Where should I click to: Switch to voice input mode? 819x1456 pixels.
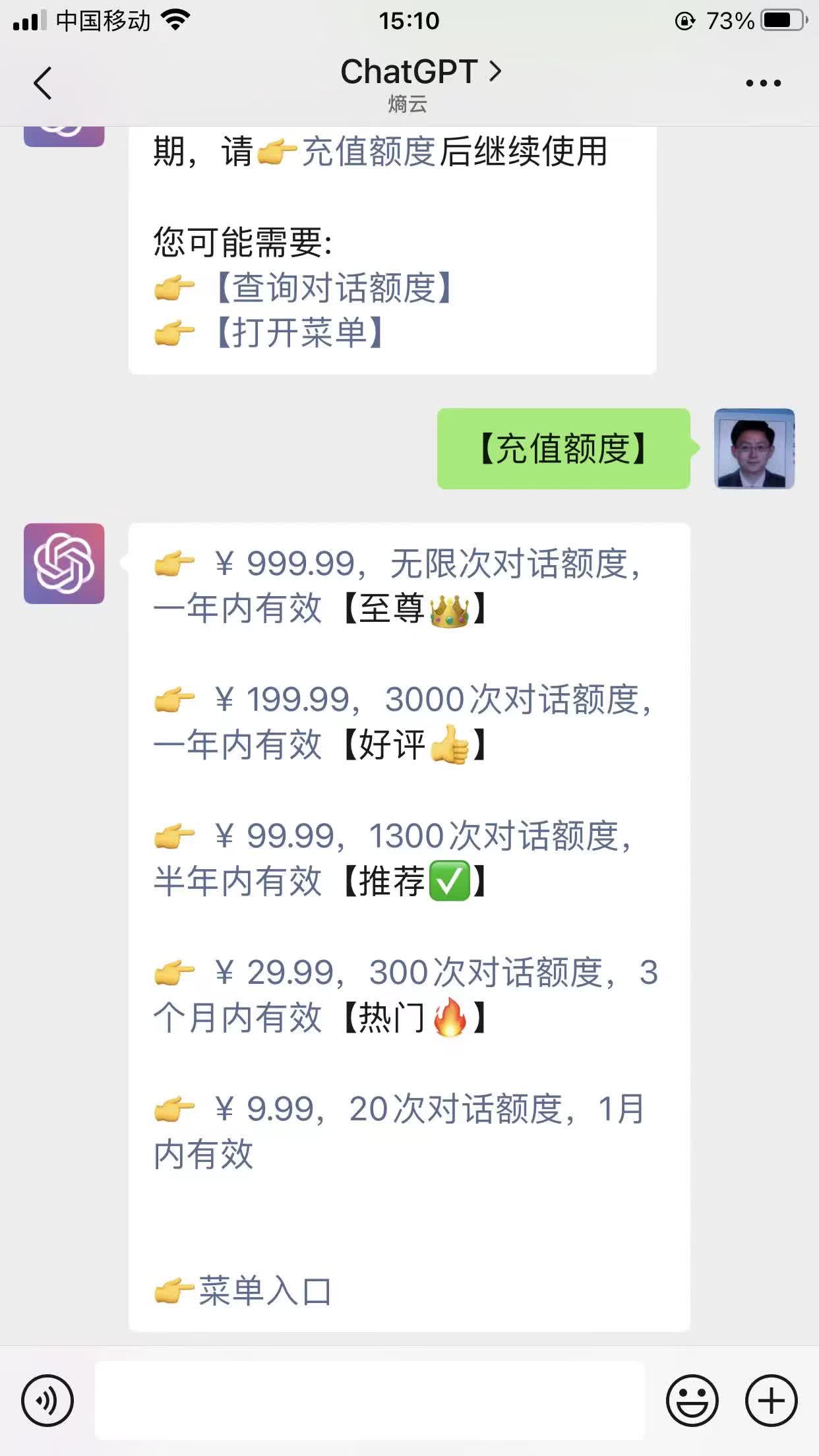coord(47,1401)
